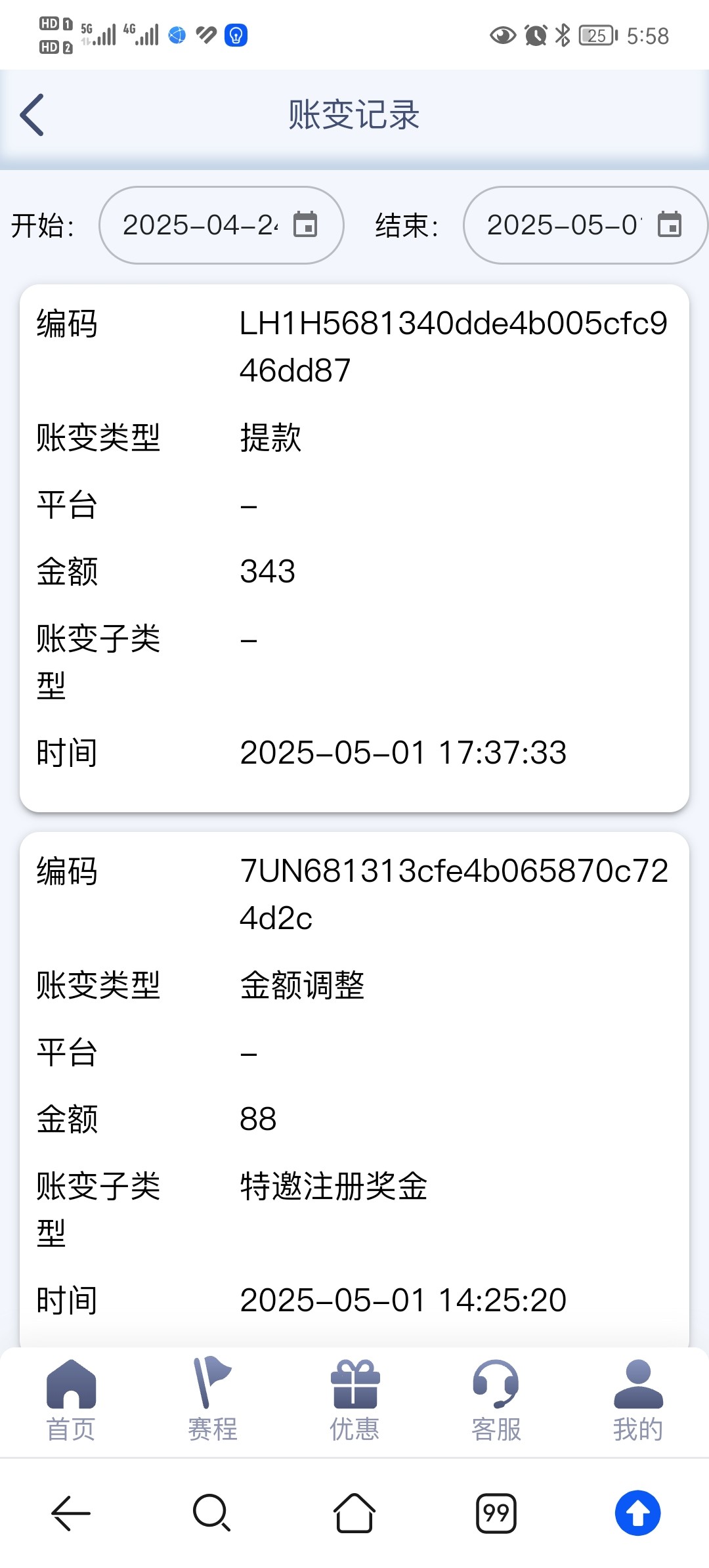Open the 开始 start date picker
Image resolution: width=709 pixels, height=1568 pixels.
pos(221,225)
